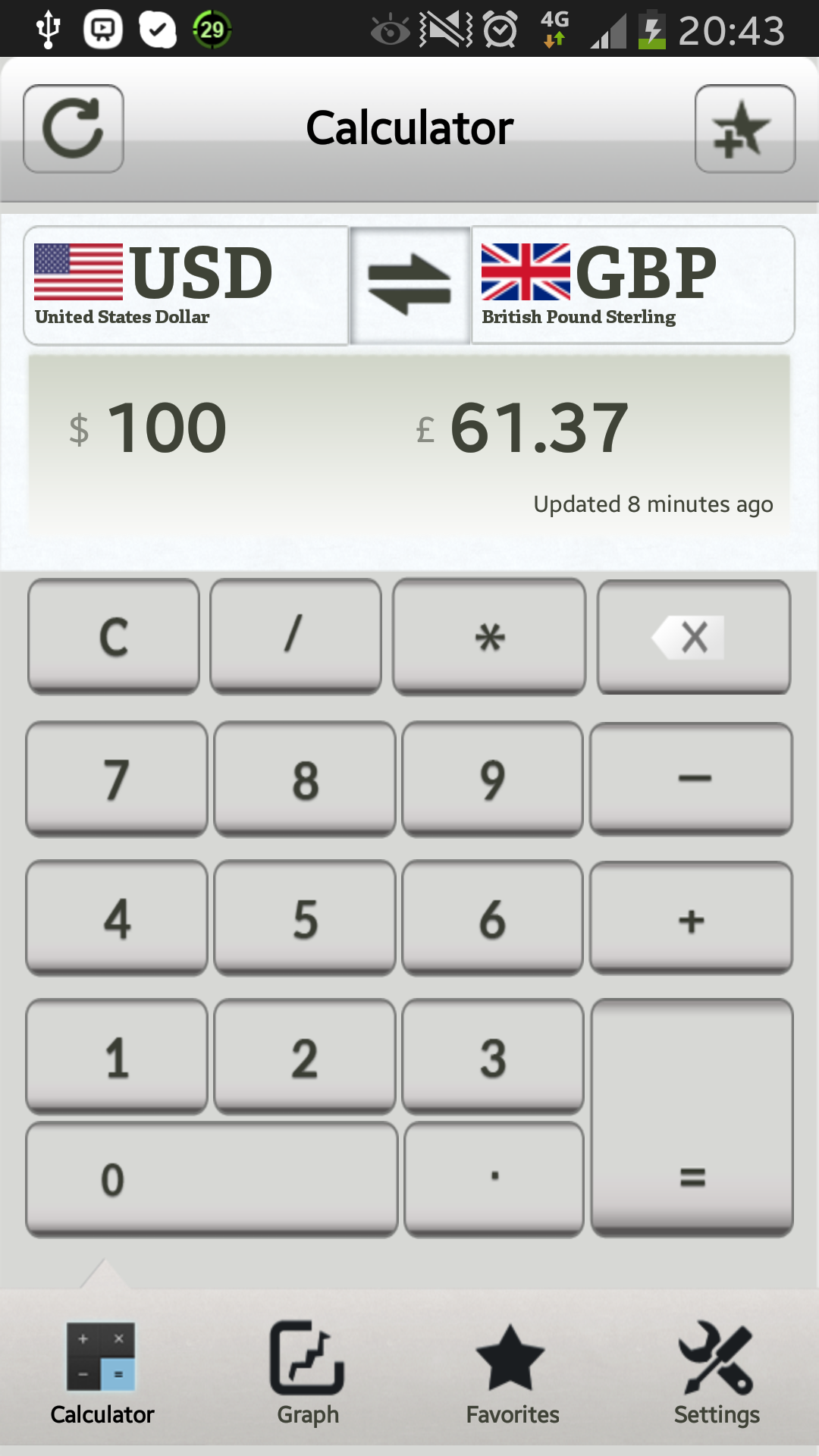Clear the amount with C key

coord(114,635)
